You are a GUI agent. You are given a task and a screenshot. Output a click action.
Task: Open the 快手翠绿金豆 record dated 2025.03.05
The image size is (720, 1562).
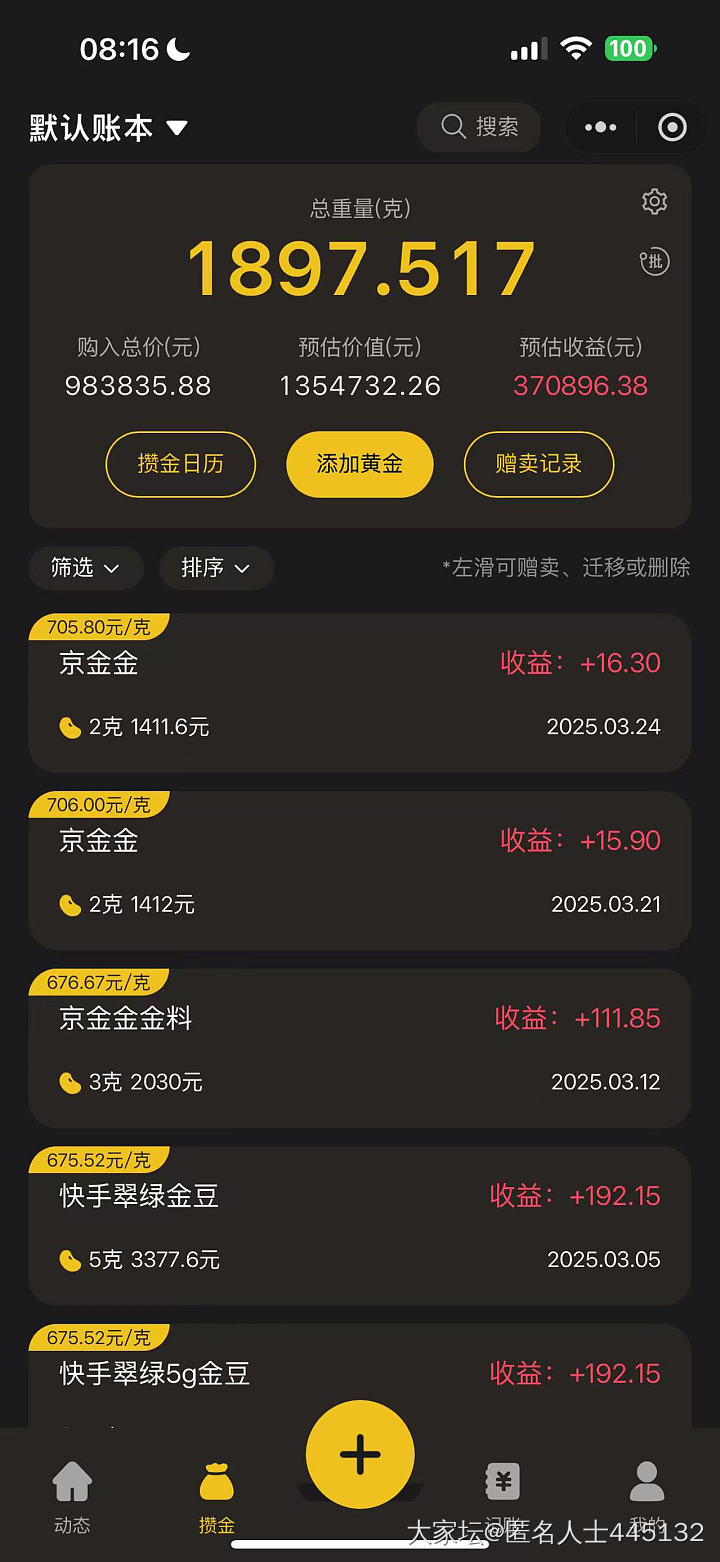point(360,1227)
